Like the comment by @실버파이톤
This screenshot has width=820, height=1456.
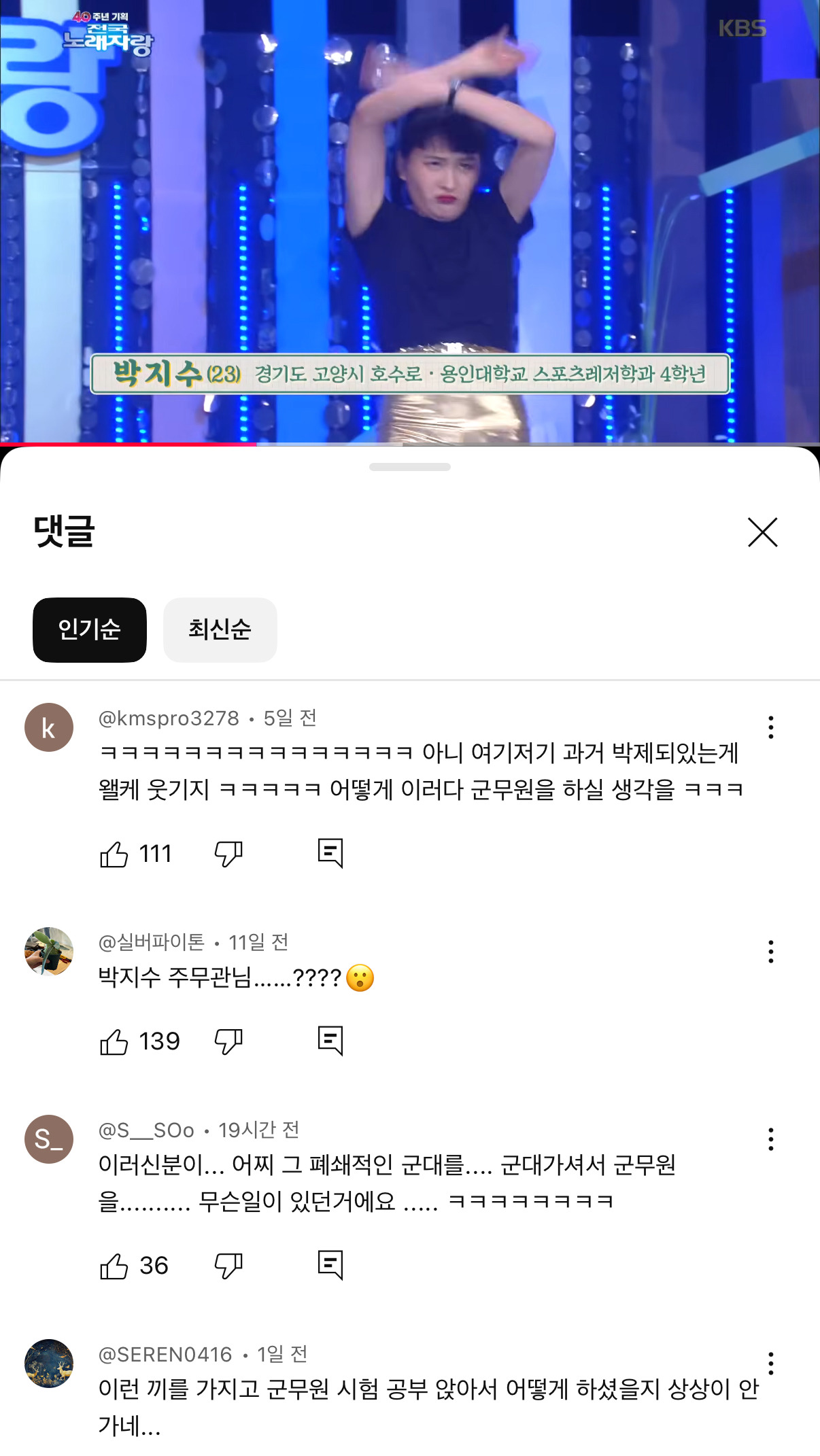pos(114,1042)
